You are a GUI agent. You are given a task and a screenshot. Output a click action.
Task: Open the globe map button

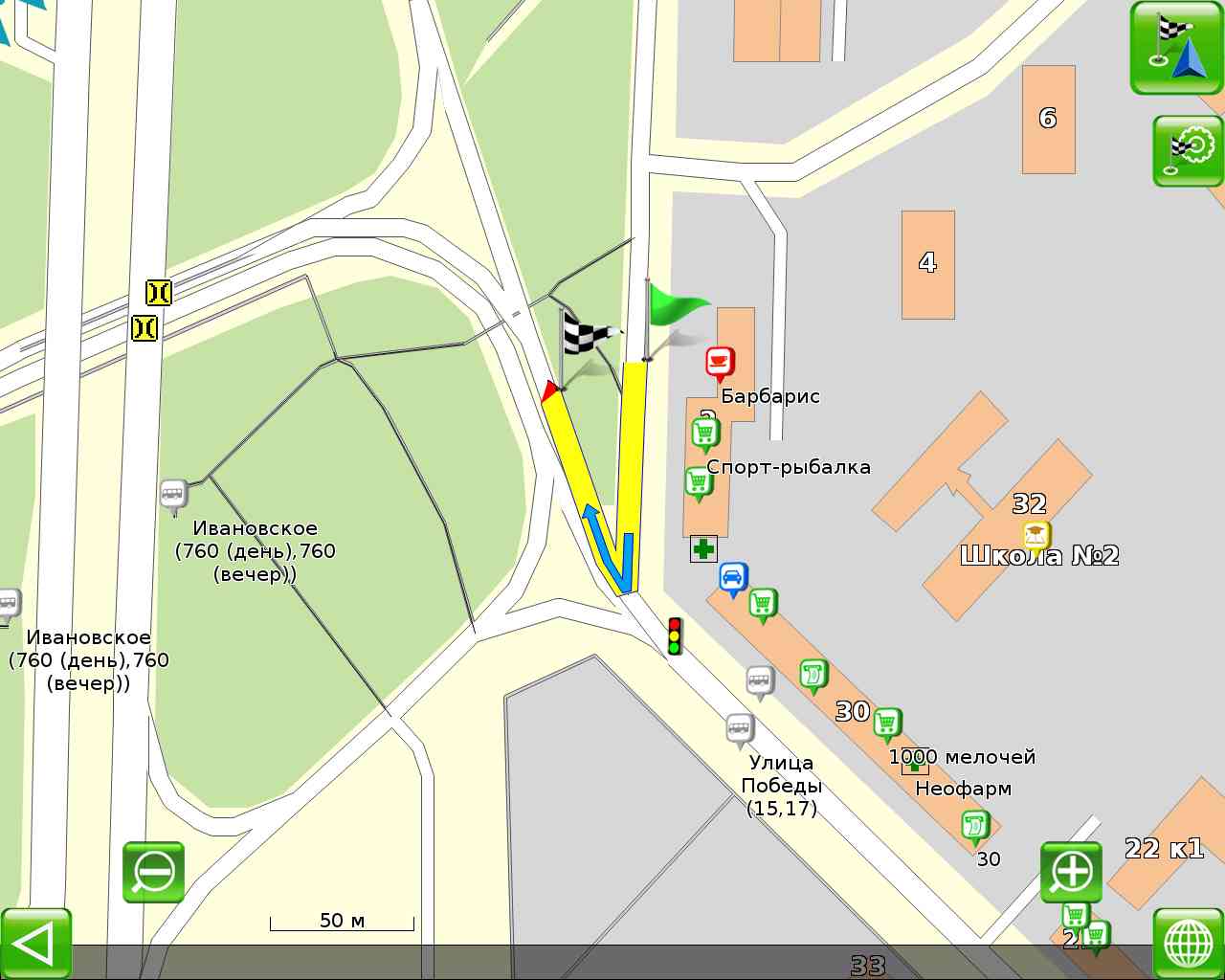coord(1188,944)
